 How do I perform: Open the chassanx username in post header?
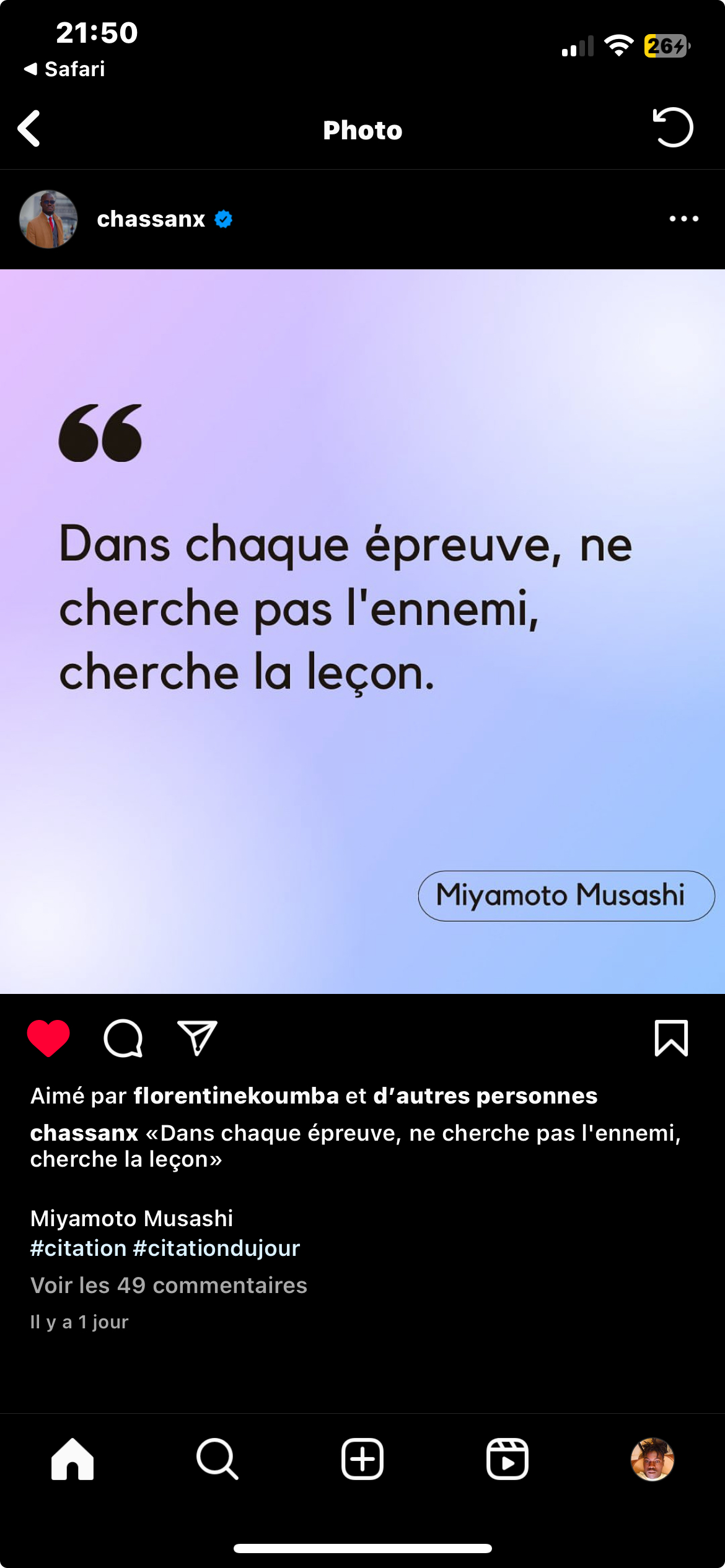click(x=151, y=219)
